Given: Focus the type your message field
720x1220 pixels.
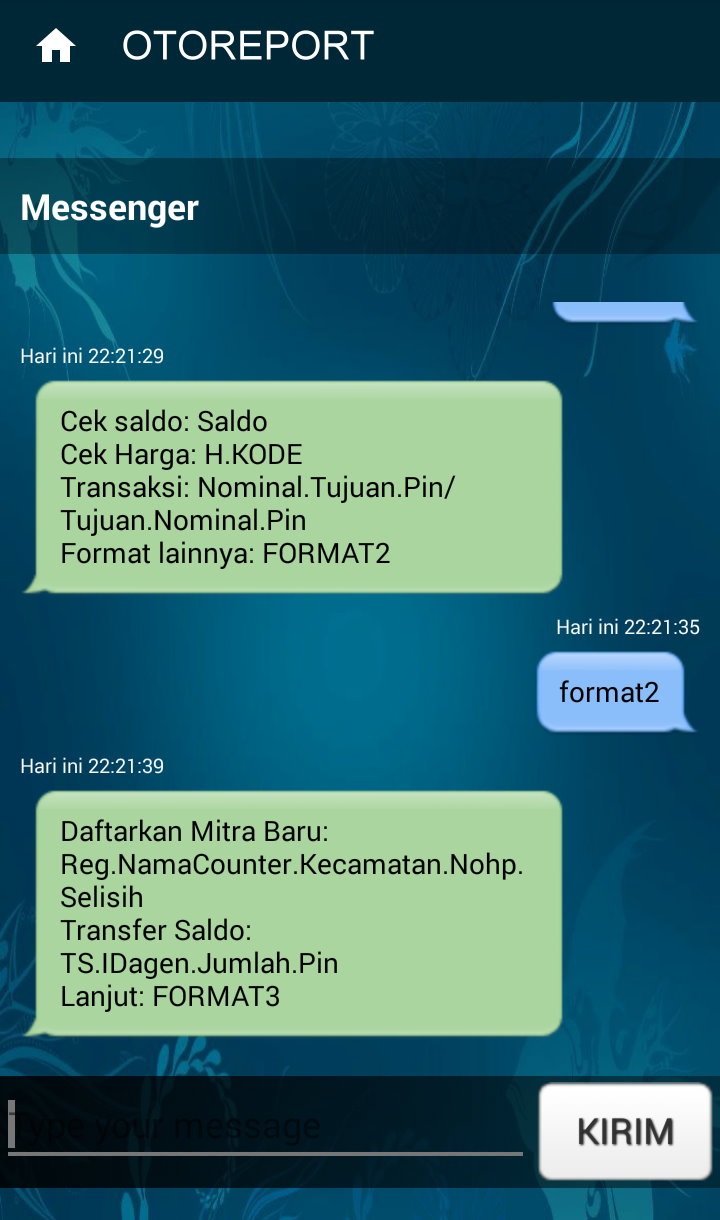Looking at the screenshot, I should click(x=265, y=1127).
